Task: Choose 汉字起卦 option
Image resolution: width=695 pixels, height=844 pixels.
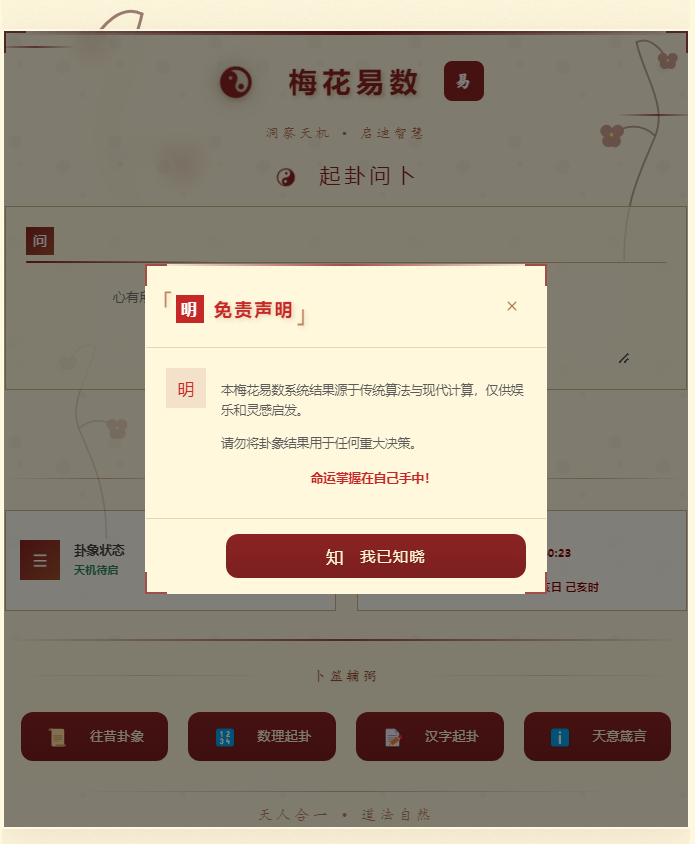Action: pyautogui.click(x=430, y=737)
